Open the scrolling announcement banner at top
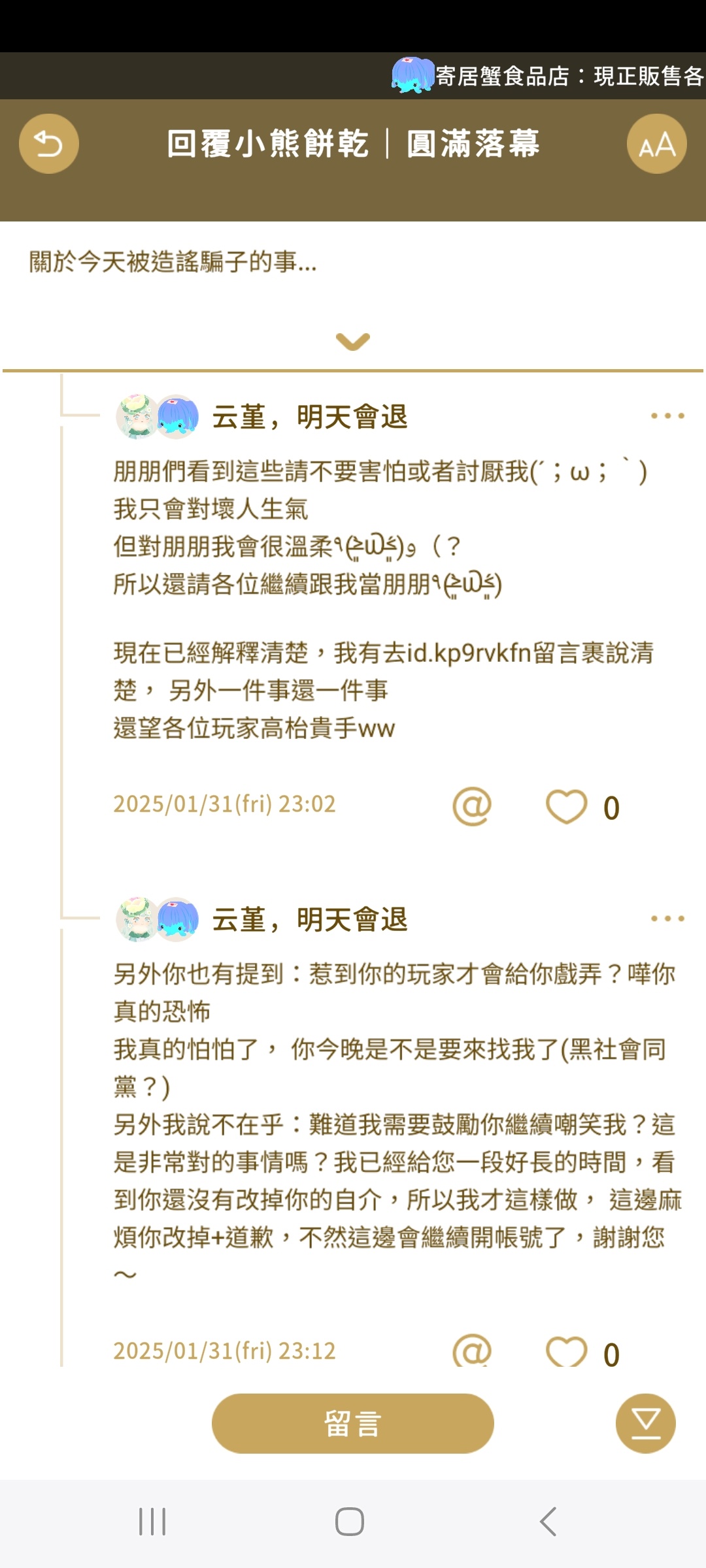This screenshot has width=706, height=1568. point(548,76)
